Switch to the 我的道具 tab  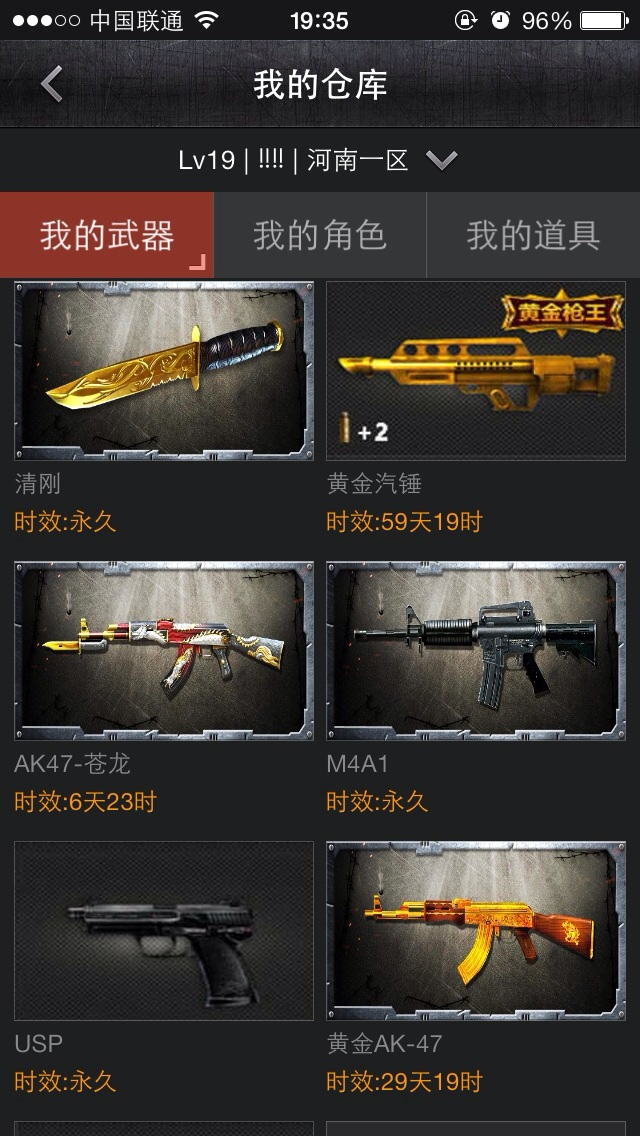tap(533, 235)
